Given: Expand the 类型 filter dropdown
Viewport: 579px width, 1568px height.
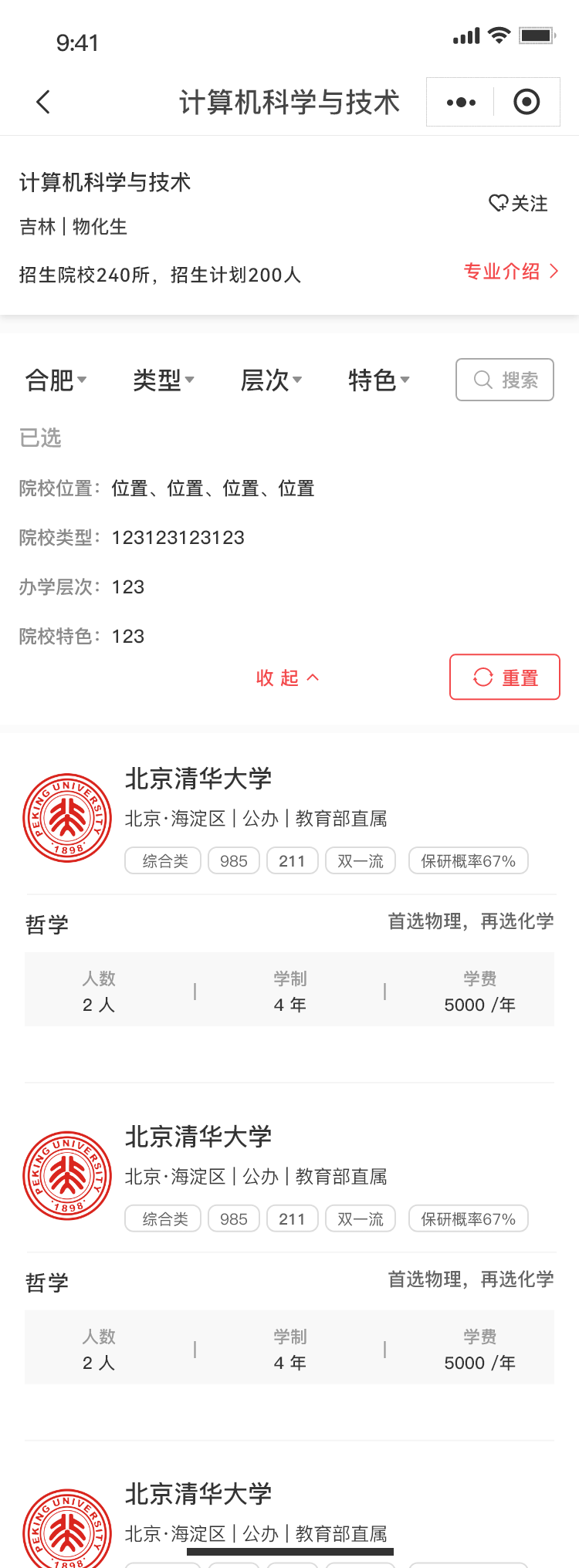Looking at the screenshot, I should (163, 380).
